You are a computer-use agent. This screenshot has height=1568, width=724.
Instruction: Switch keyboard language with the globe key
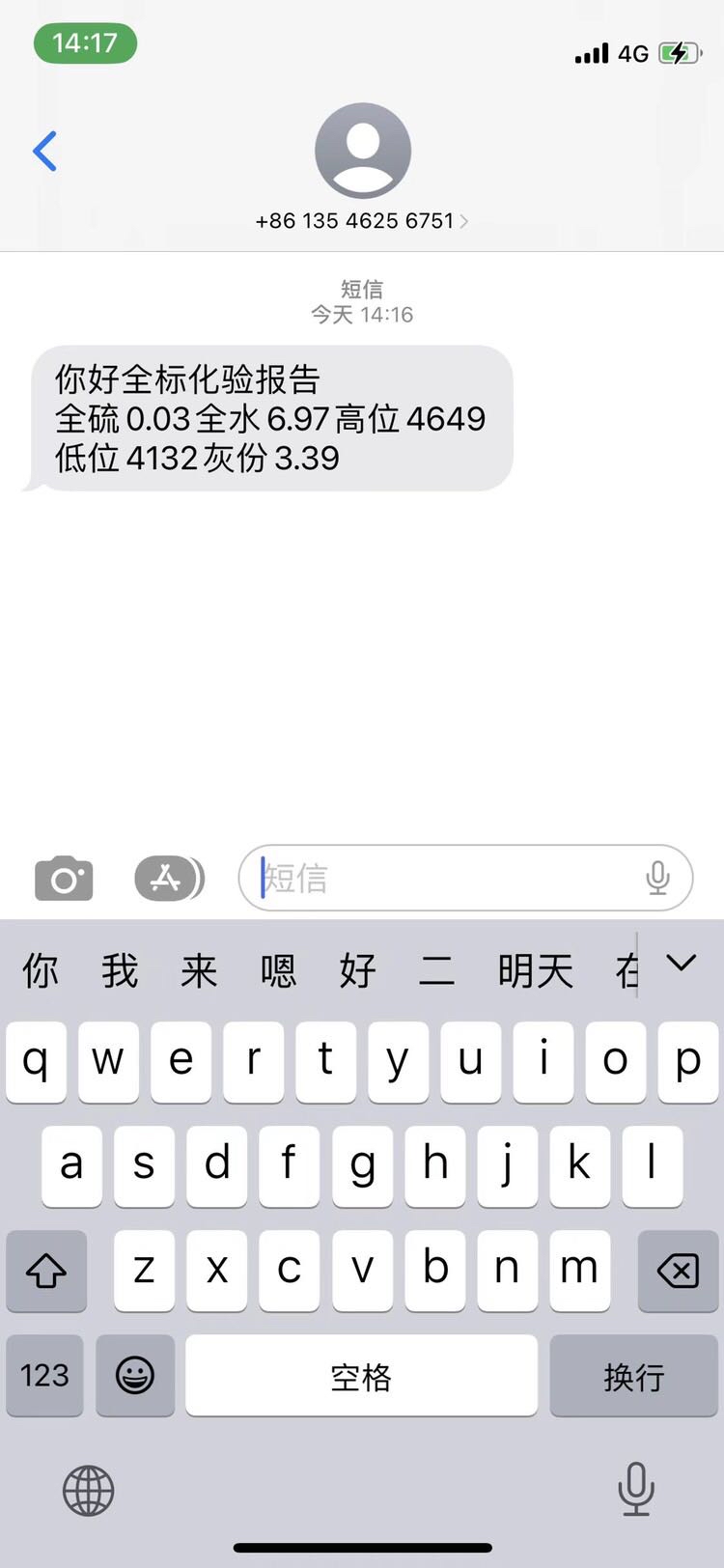tap(88, 1490)
